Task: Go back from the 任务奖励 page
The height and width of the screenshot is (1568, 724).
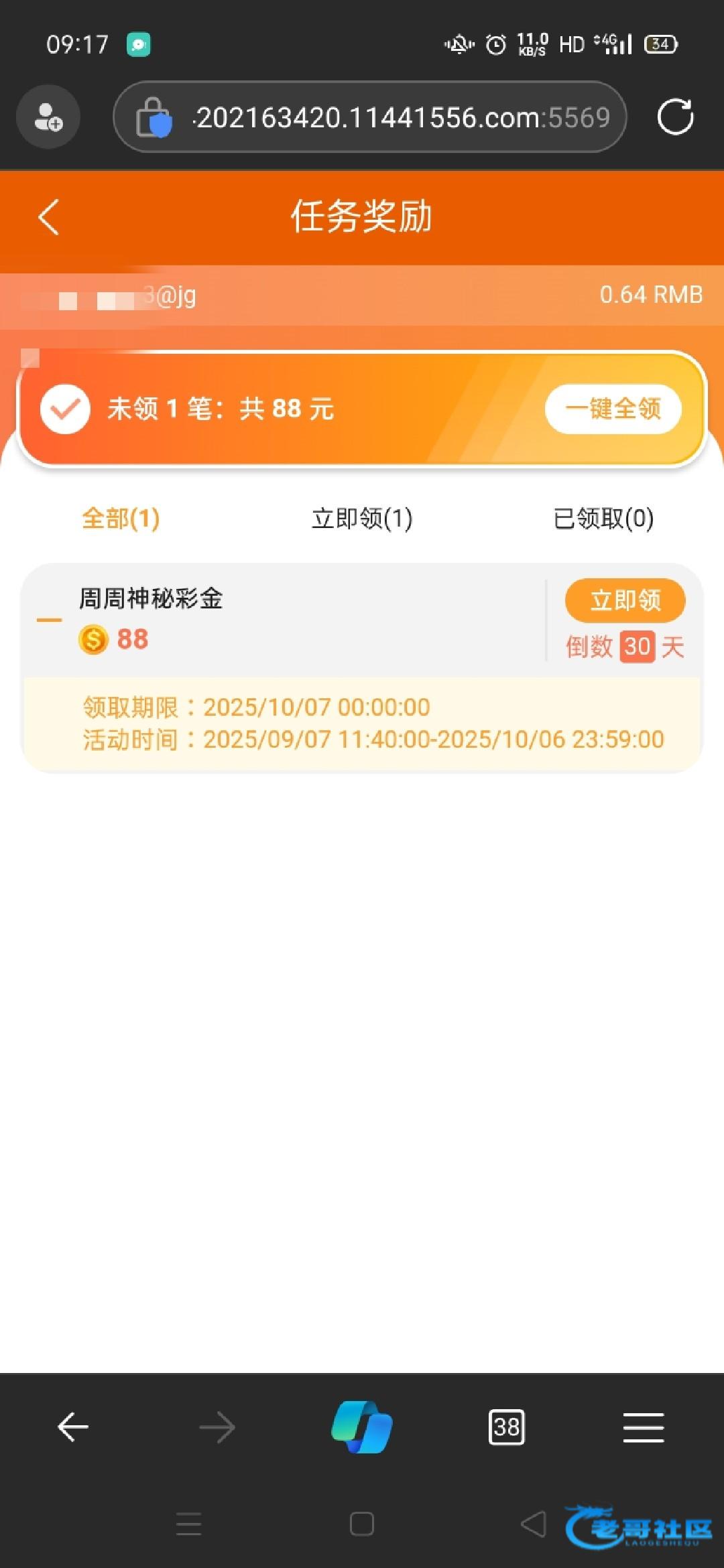Action: click(49, 216)
